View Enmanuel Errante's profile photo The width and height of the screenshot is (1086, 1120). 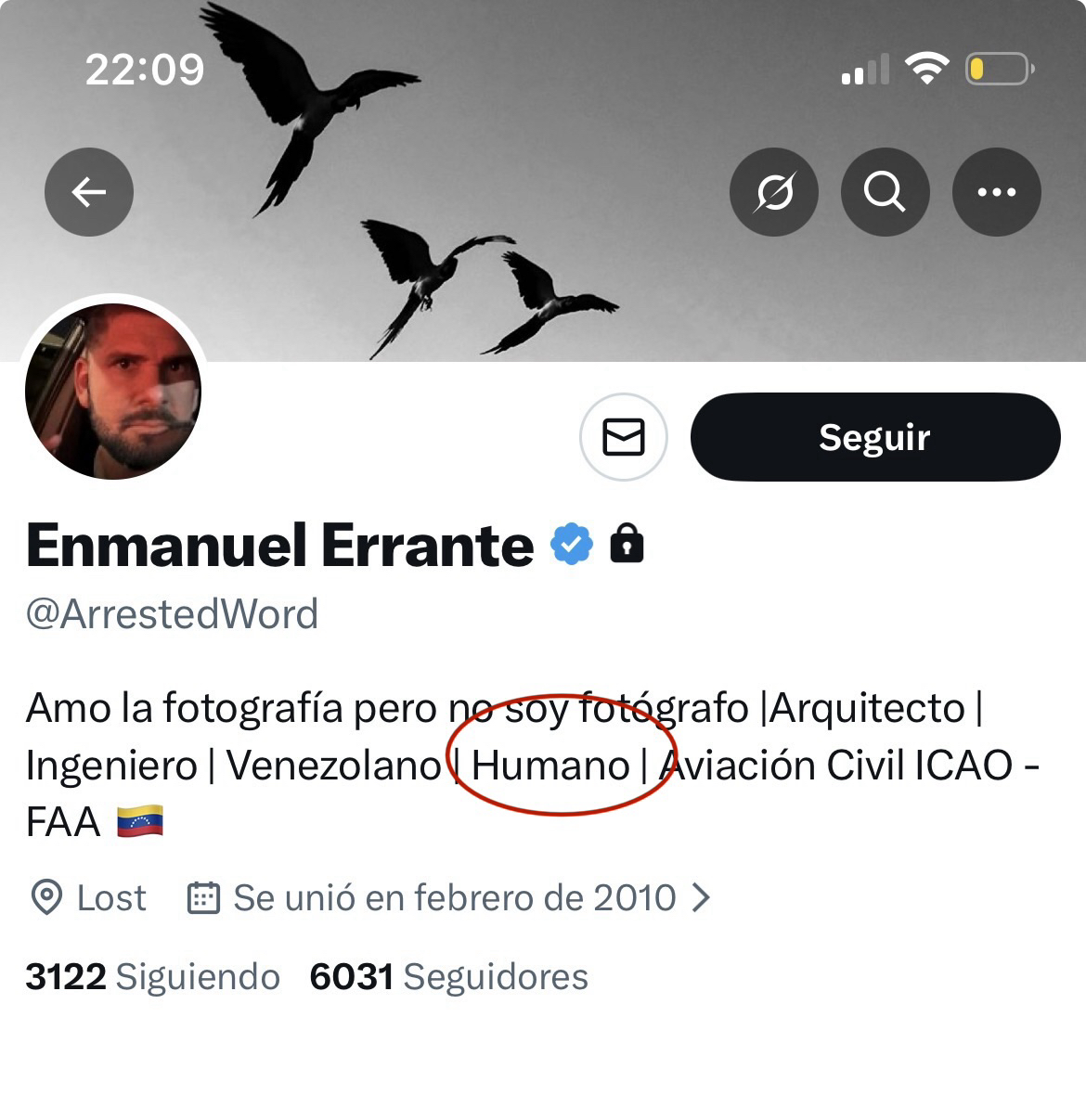113,391
